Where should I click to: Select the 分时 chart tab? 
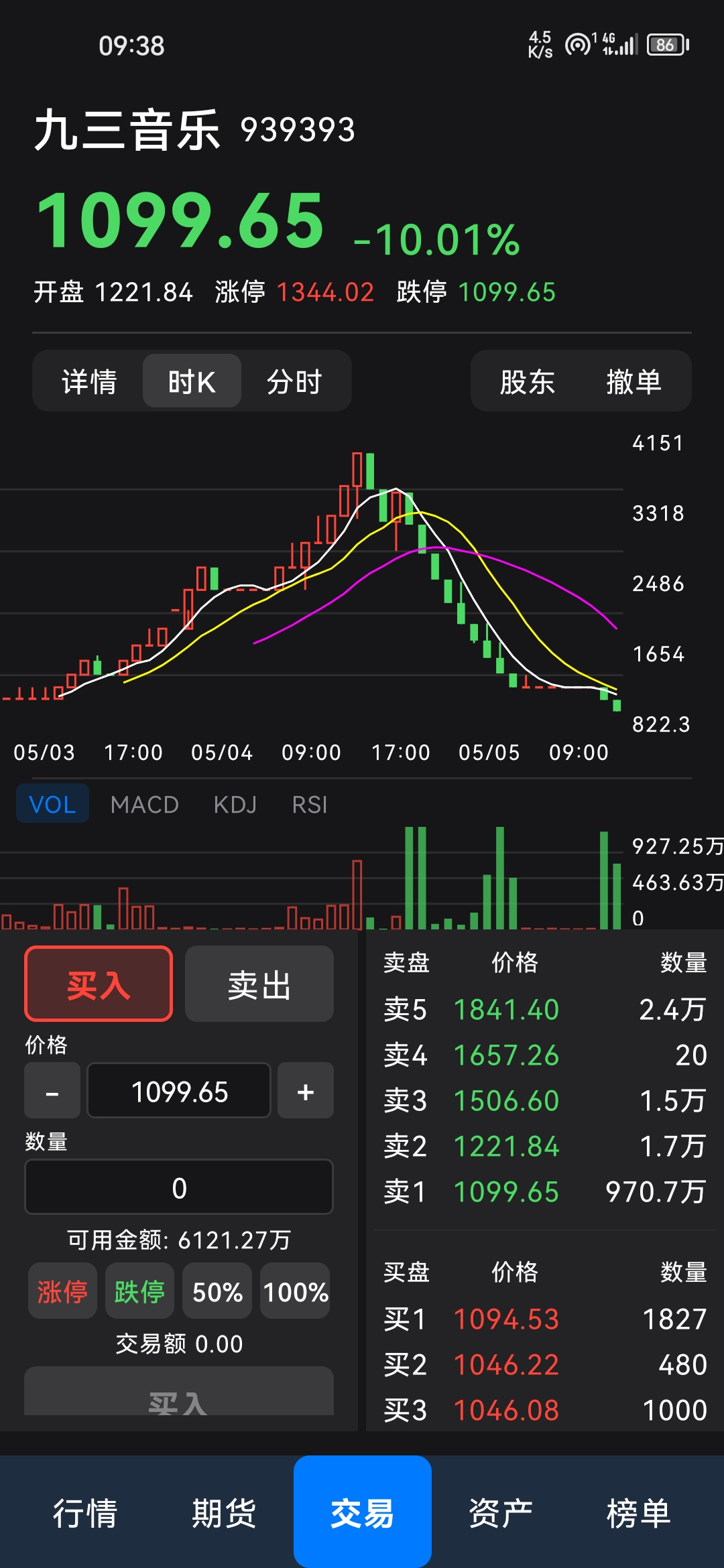click(x=294, y=381)
